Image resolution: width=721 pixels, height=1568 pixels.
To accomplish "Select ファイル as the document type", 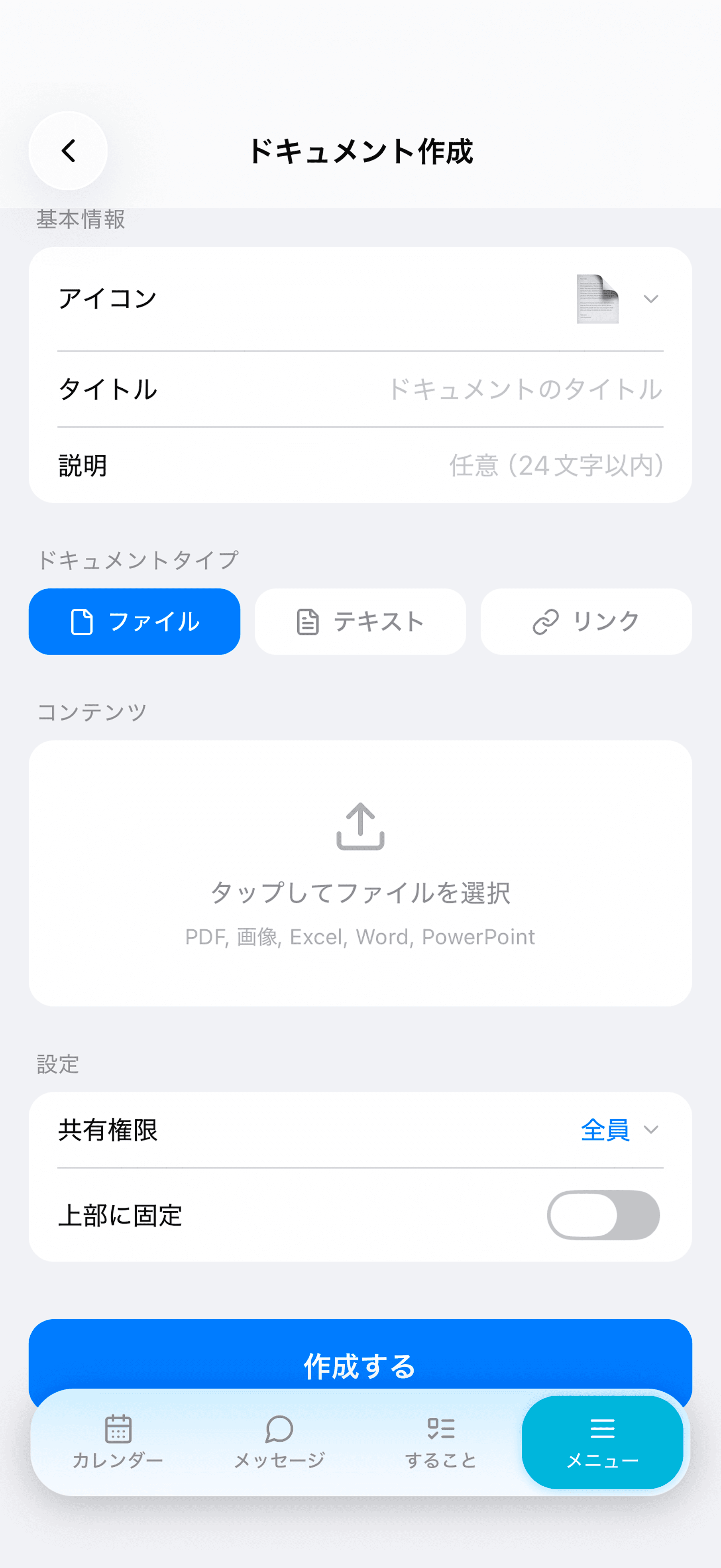I will pyautogui.click(x=134, y=621).
